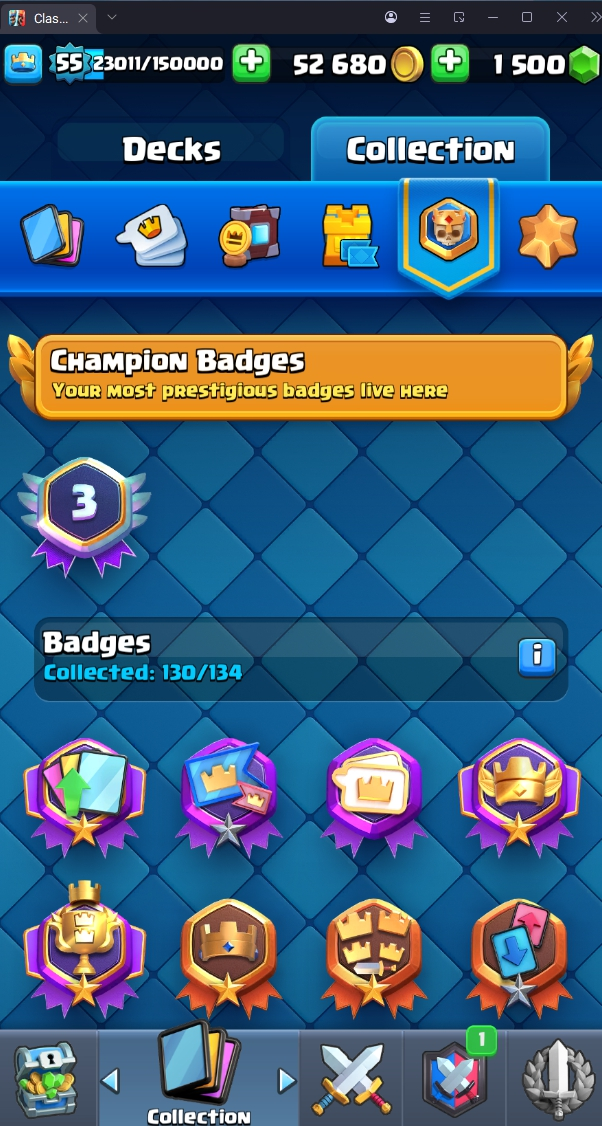Go to the battle crossed swords tab
Screen dimensions: 602x1126
[350, 1078]
